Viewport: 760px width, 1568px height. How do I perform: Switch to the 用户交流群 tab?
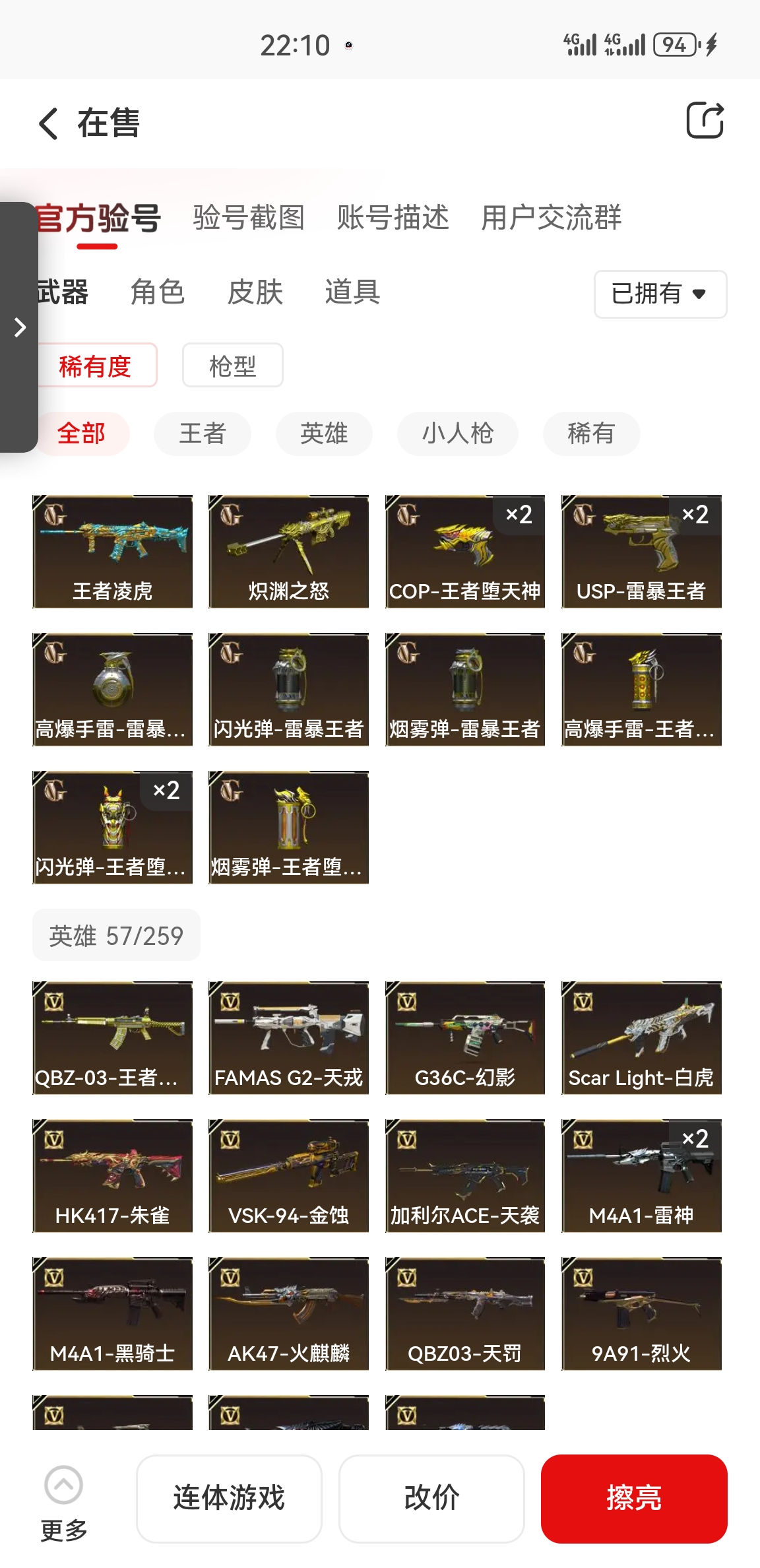[x=551, y=218]
